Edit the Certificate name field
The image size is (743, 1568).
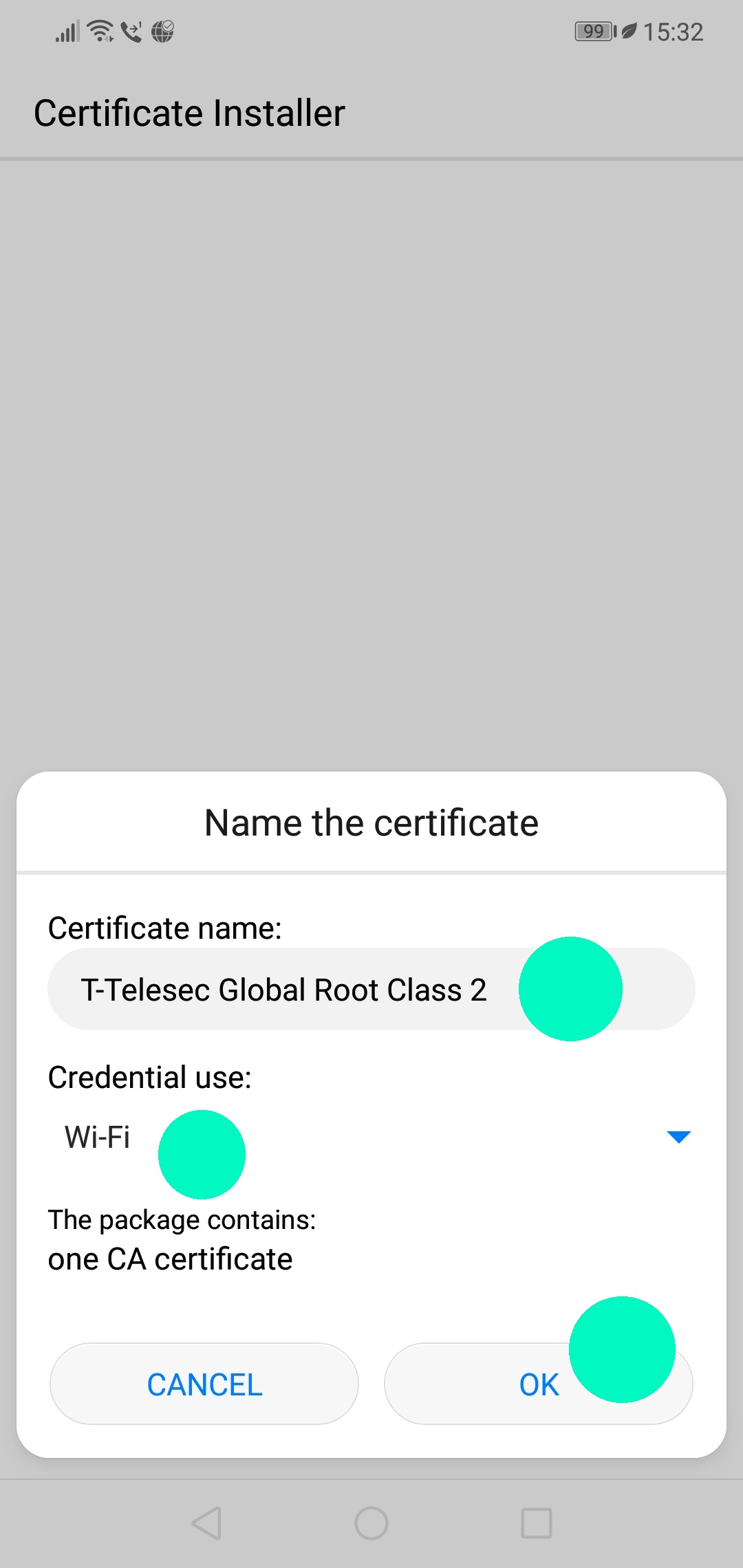tap(371, 989)
